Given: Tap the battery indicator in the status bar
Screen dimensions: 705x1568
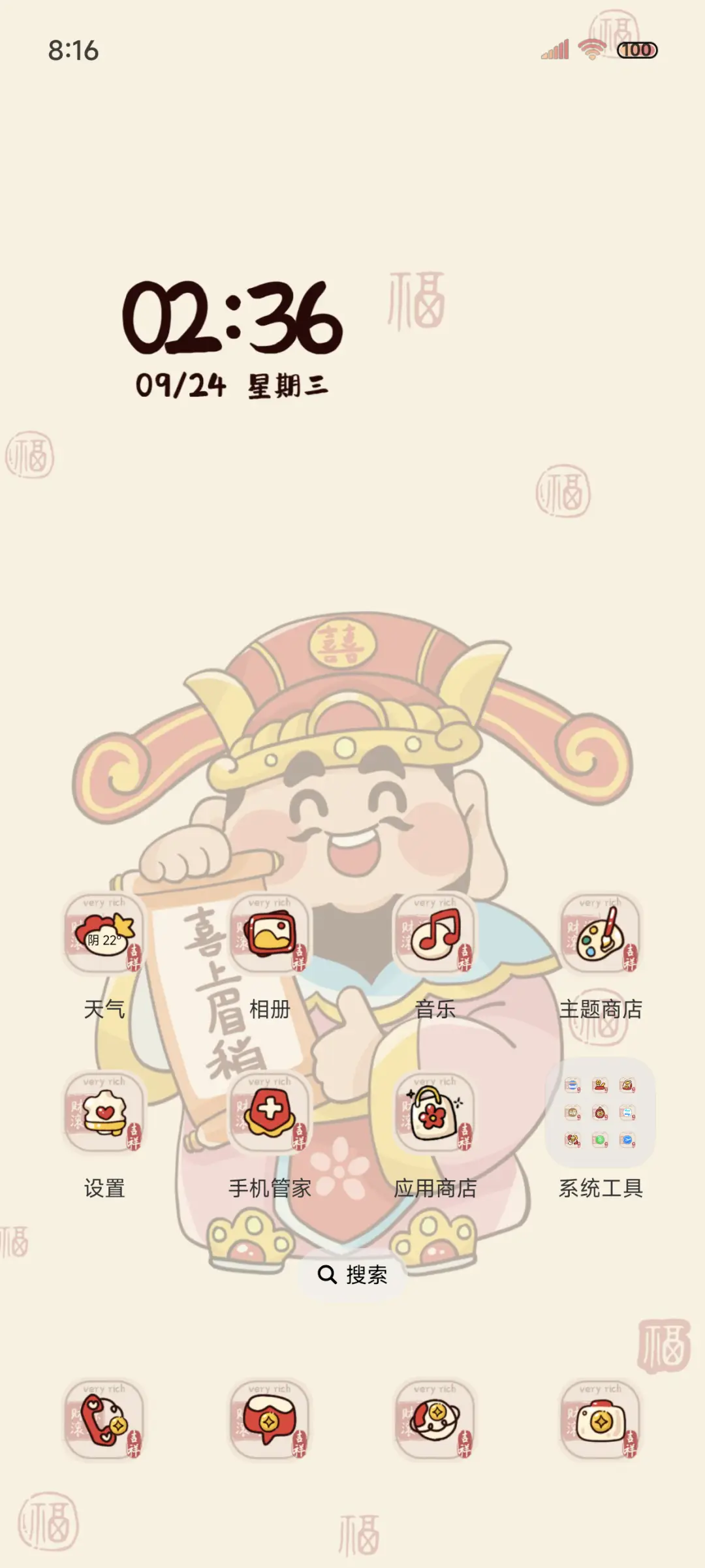Looking at the screenshot, I should click(x=636, y=50).
